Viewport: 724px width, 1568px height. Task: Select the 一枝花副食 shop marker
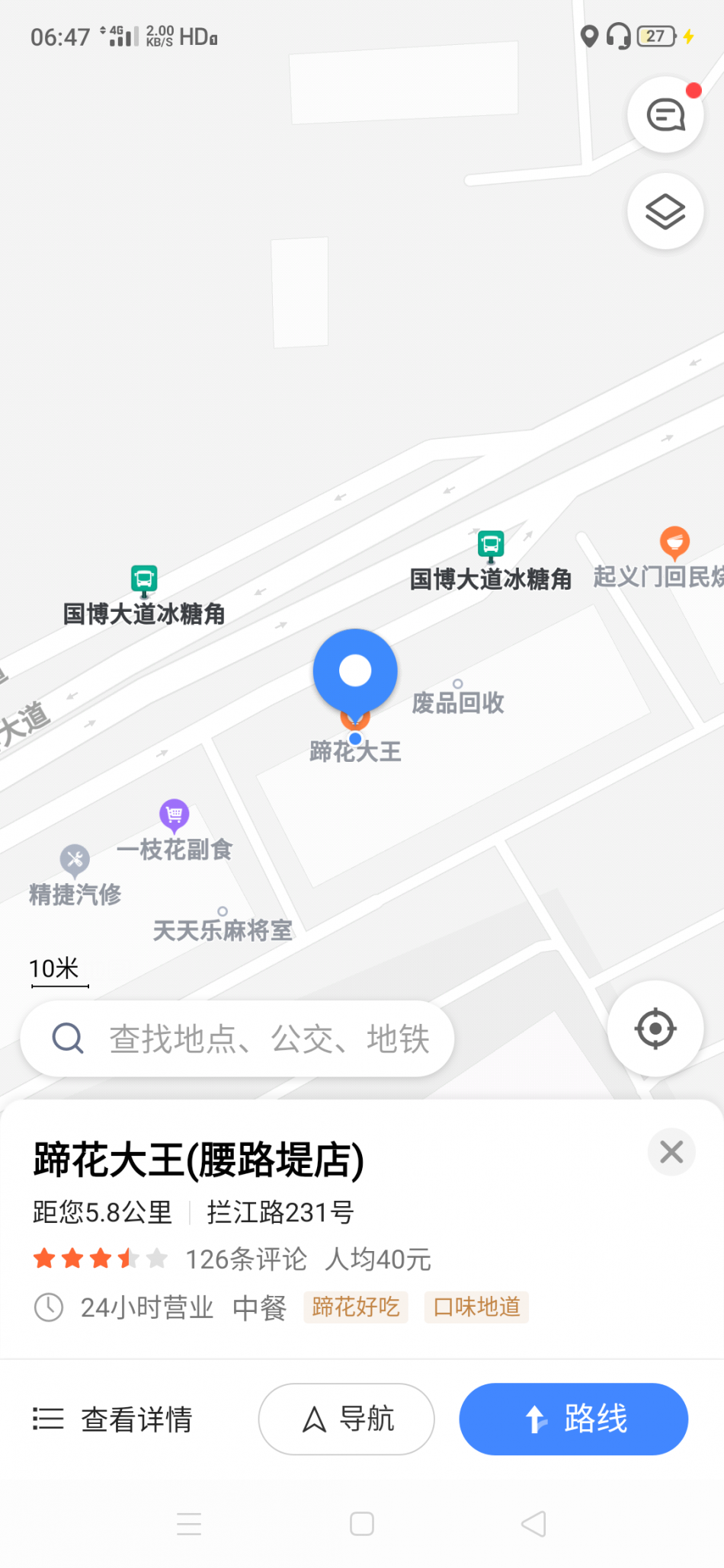click(175, 834)
